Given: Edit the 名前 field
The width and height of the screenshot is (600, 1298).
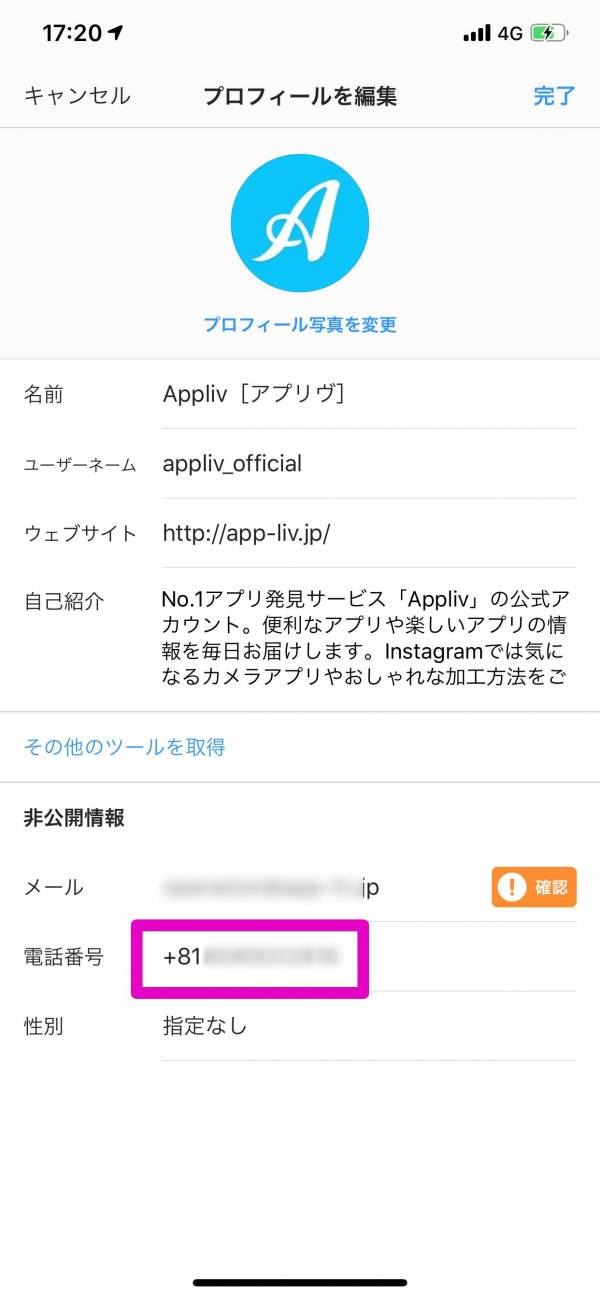Looking at the screenshot, I should [x=369, y=395].
